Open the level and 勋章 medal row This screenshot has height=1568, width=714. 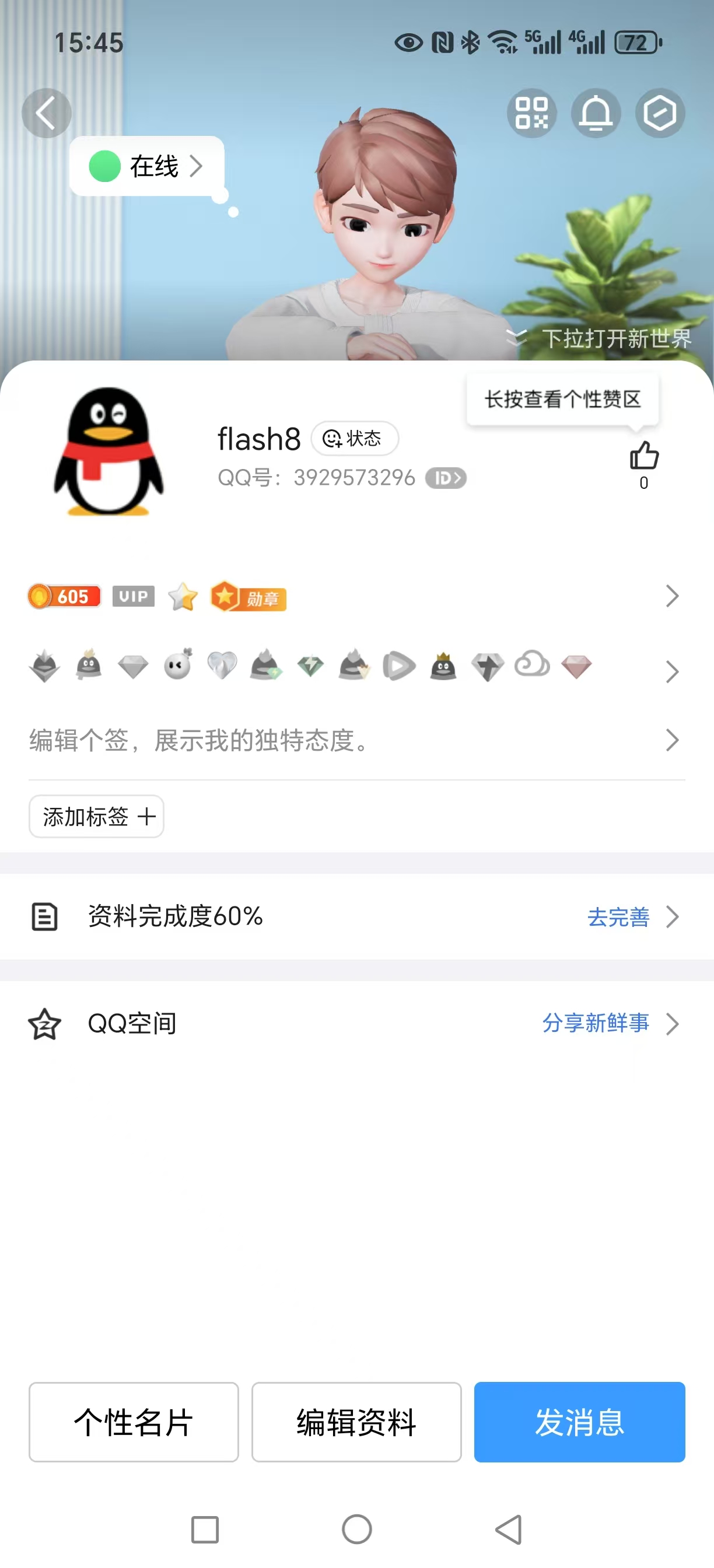pyautogui.click(x=353, y=597)
